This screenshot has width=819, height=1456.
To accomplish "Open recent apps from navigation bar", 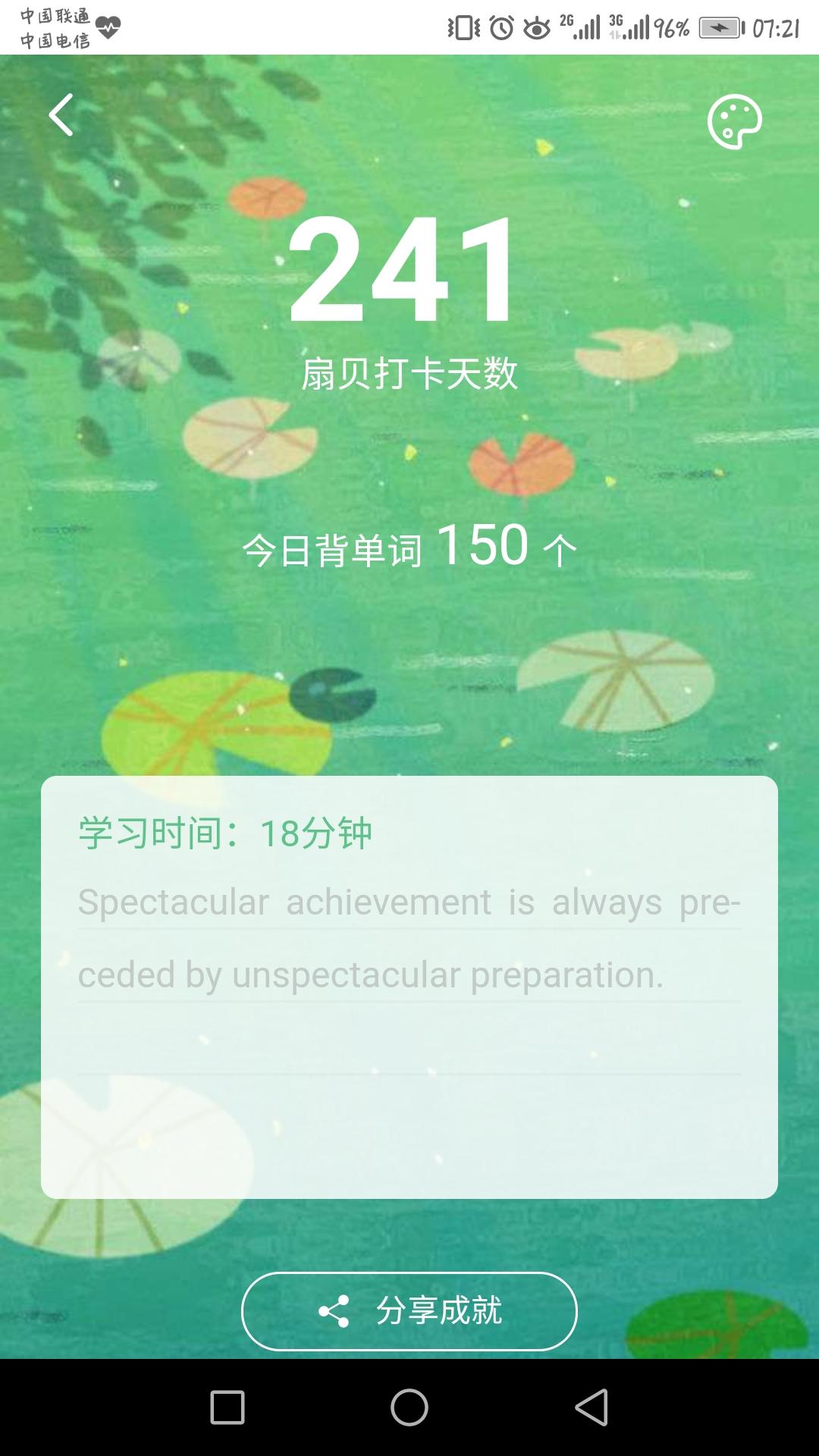I will click(x=227, y=1407).
